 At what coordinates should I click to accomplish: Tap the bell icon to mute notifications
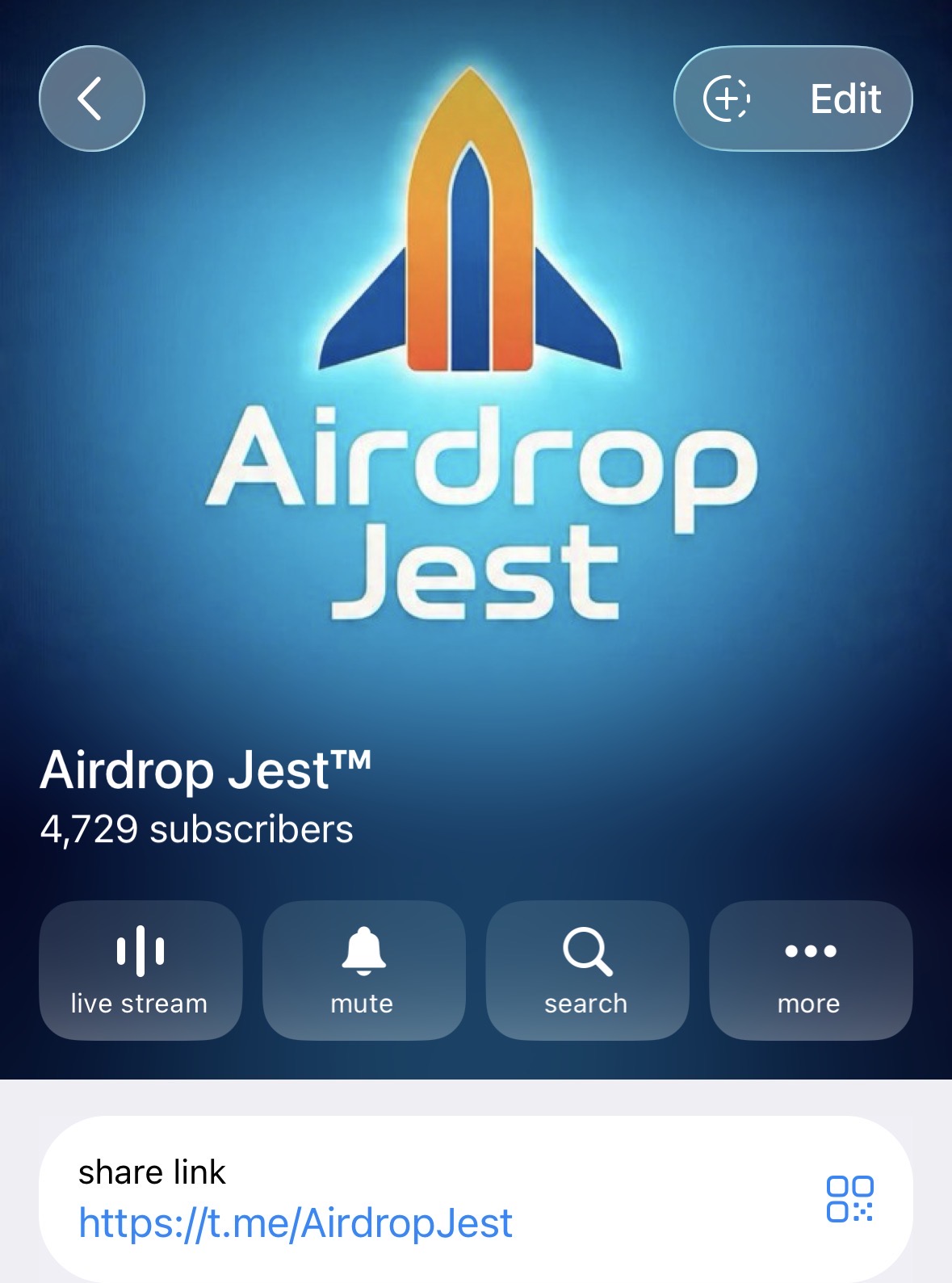tap(364, 953)
